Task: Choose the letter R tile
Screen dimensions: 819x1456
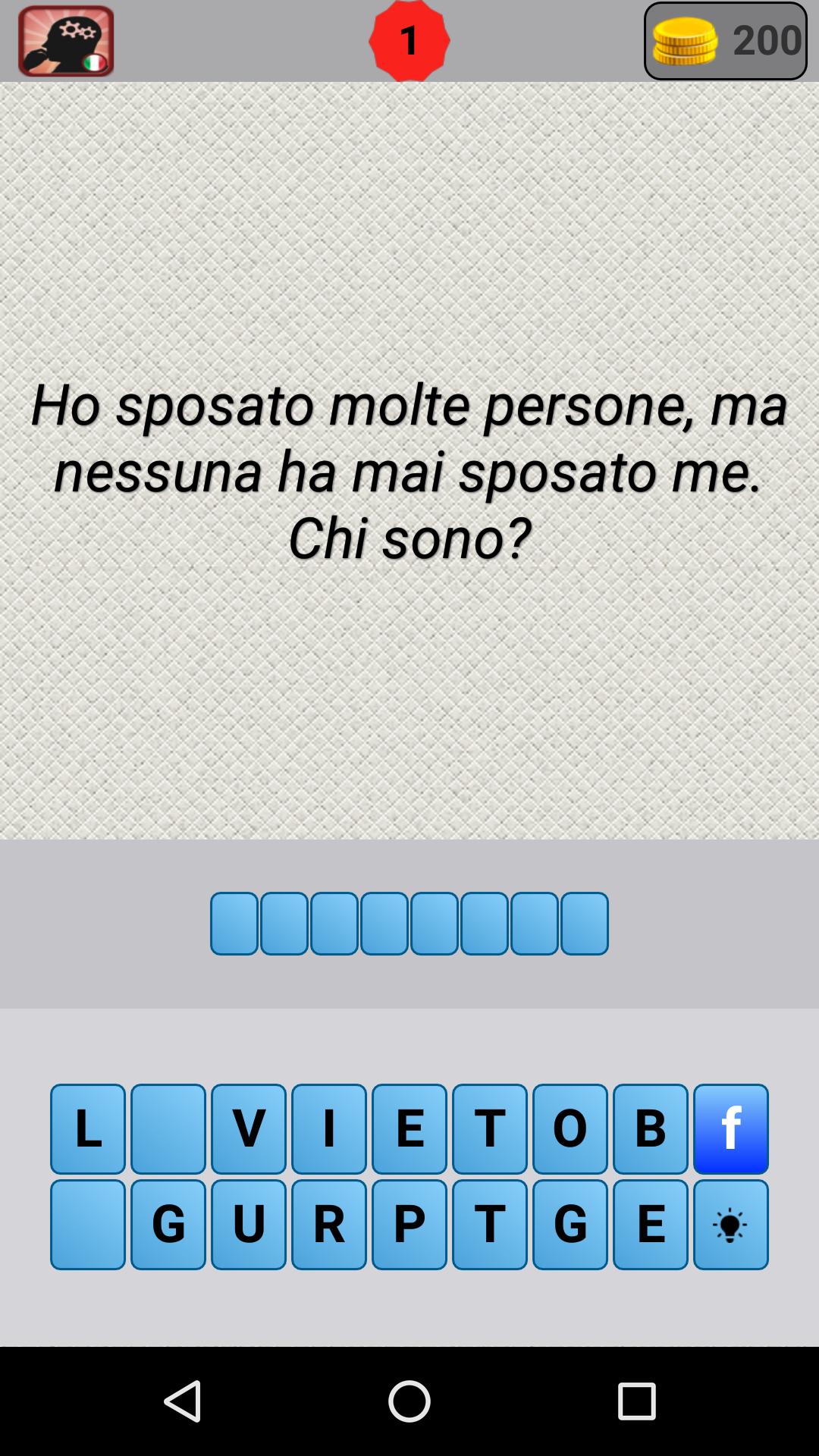Action: (329, 1224)
